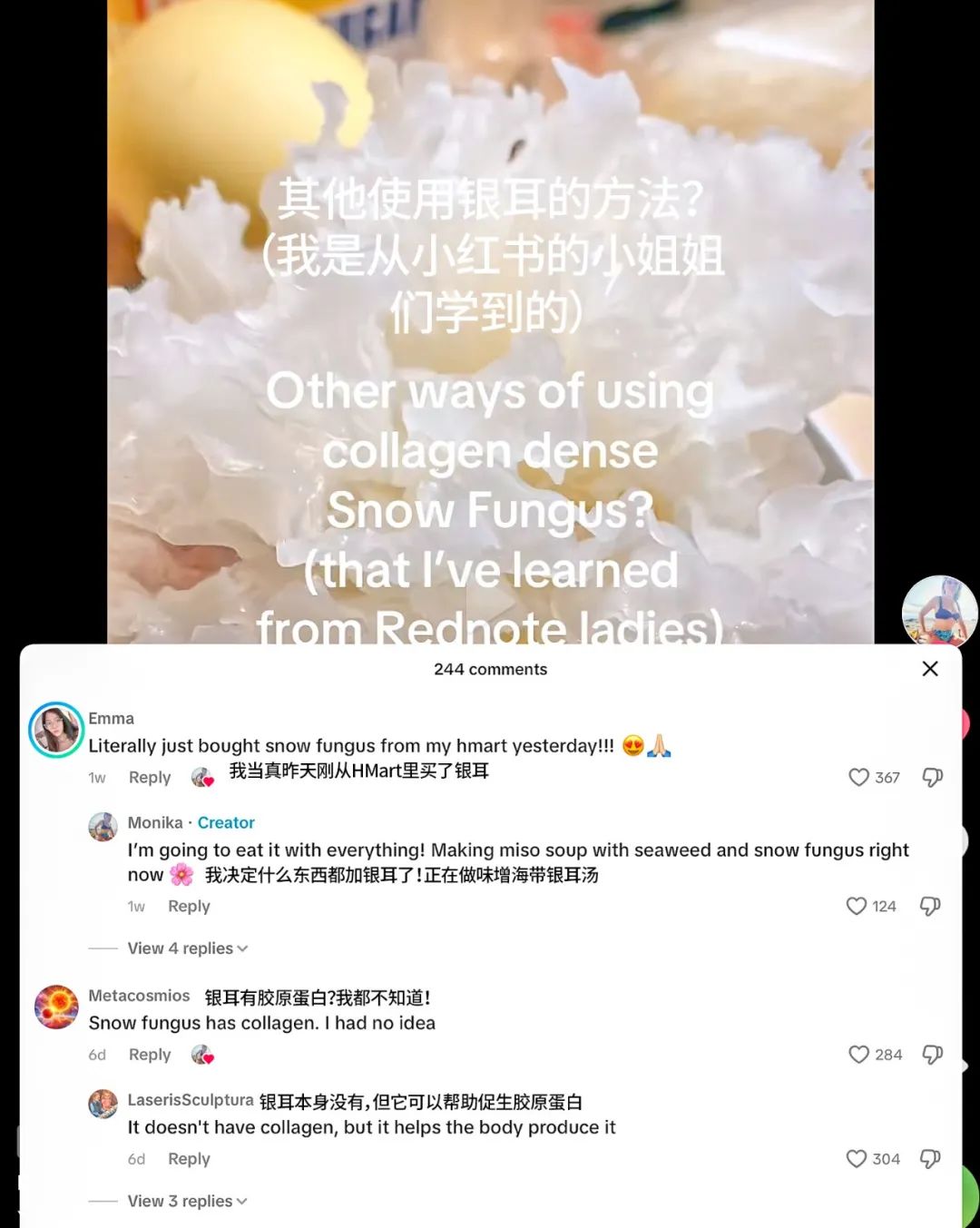Dislike Emma's comment
The width and height of the screenshot is (980, 1228).
click(x=932, y=778)
